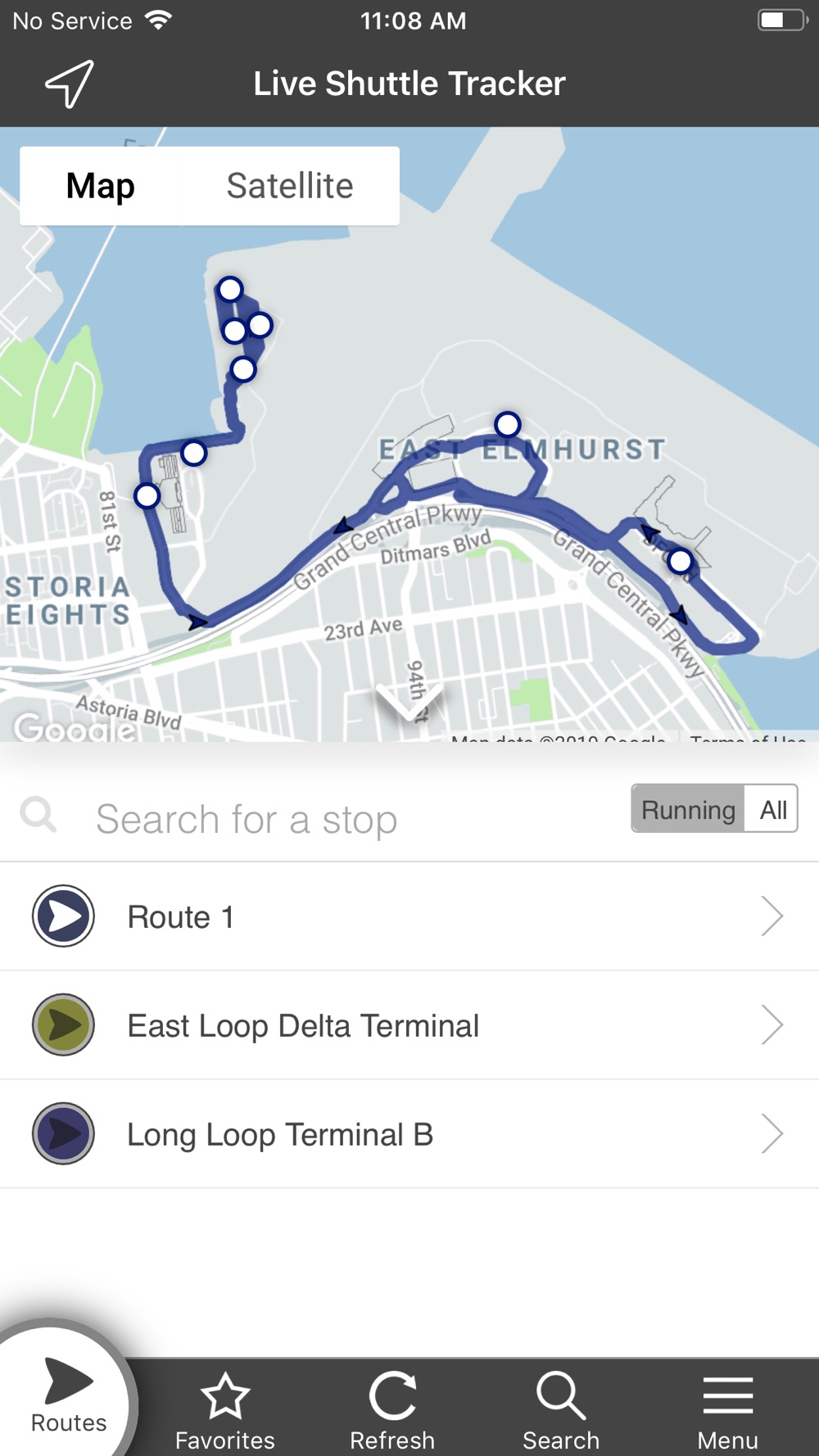The image size is (819, 1456).
Task: Show All routes
Action: pos(772,809)
